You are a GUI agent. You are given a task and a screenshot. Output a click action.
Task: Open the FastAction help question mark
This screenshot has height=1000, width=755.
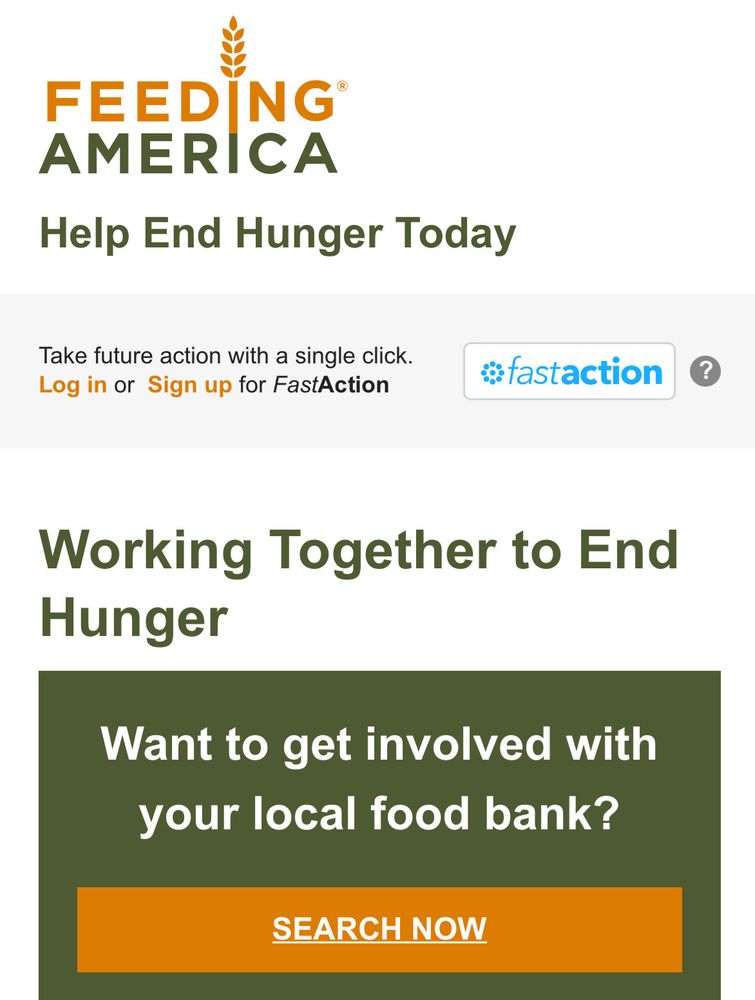point(705,372)
